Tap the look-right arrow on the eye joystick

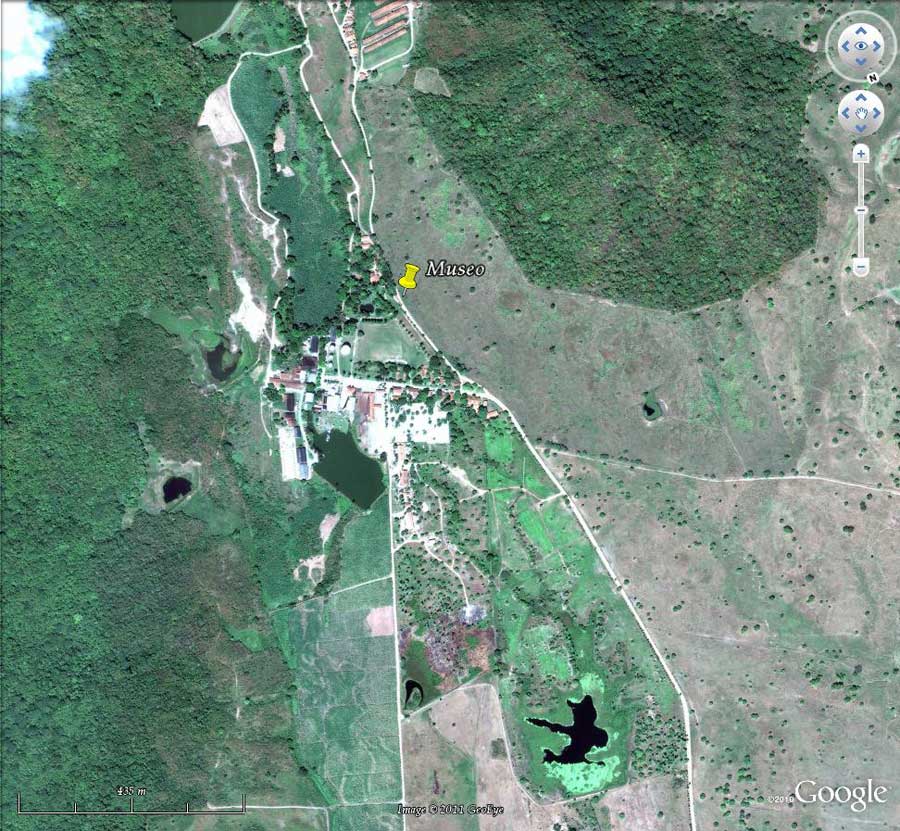pos(878,45)
